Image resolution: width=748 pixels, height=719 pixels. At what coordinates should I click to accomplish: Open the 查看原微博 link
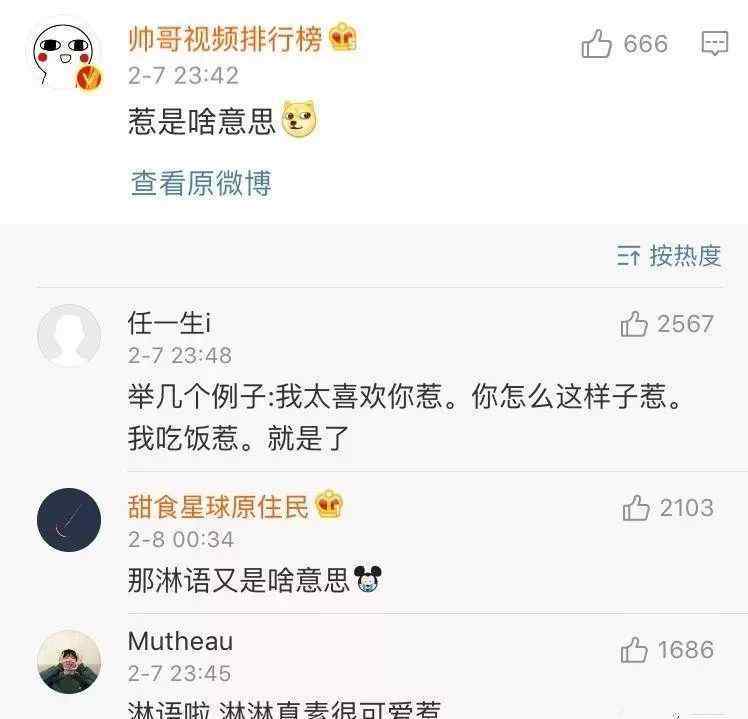201,183
